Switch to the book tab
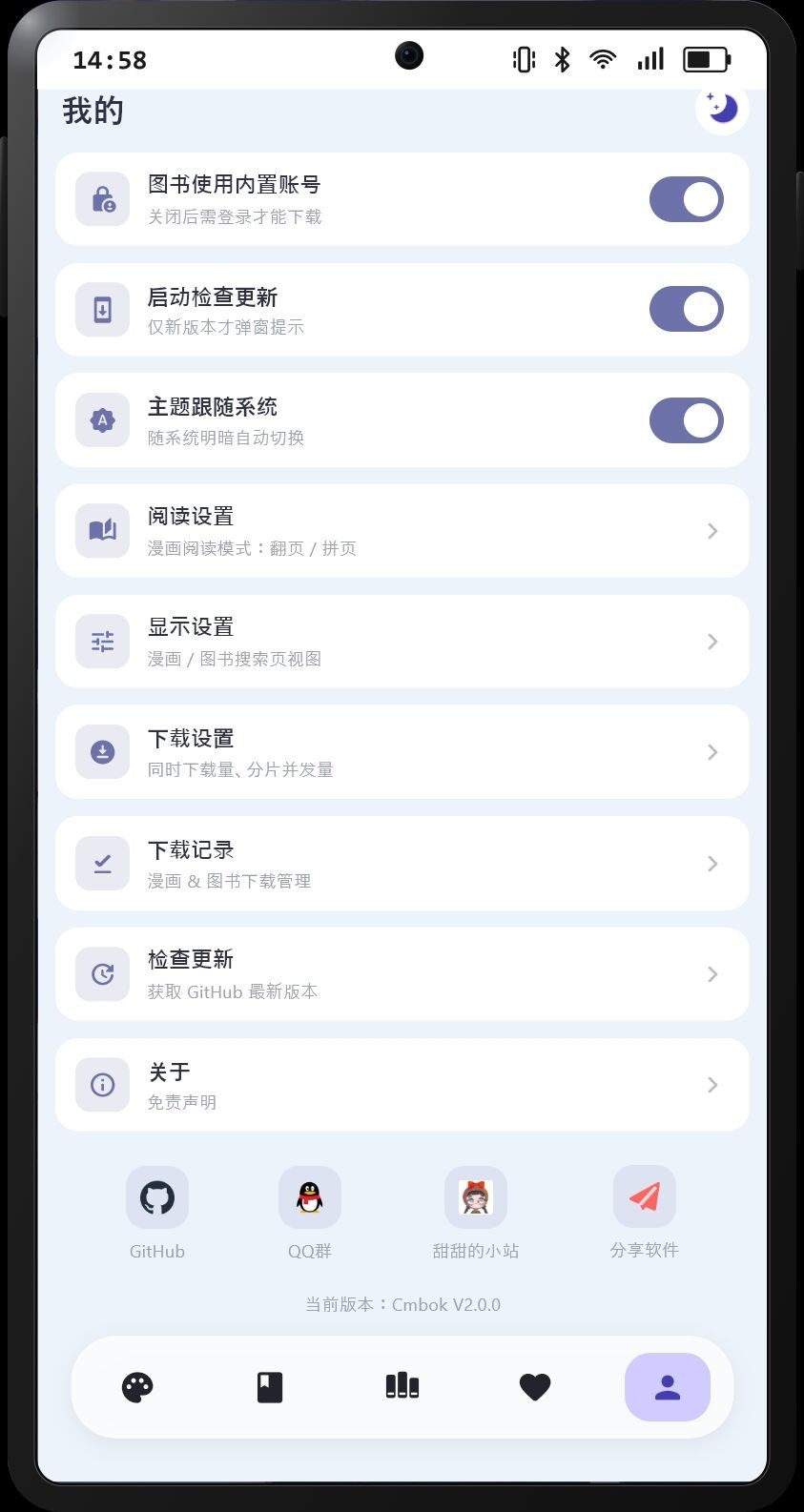 [x=270, y=1387]
